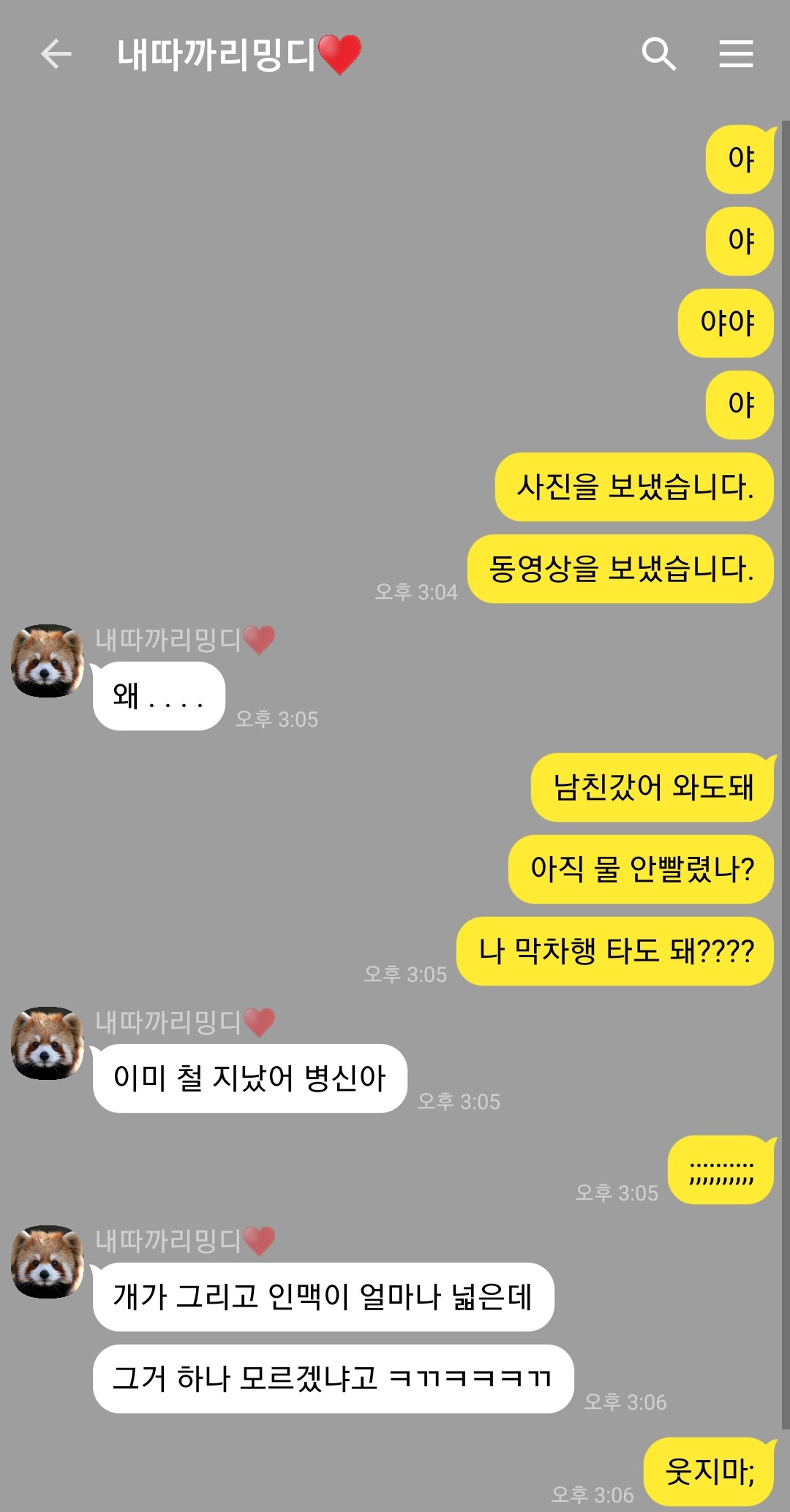Open the profile picture beside the 왜 . . . . message
The width and height of the screenshot is (790, 1512).
(x=48, y=660)
